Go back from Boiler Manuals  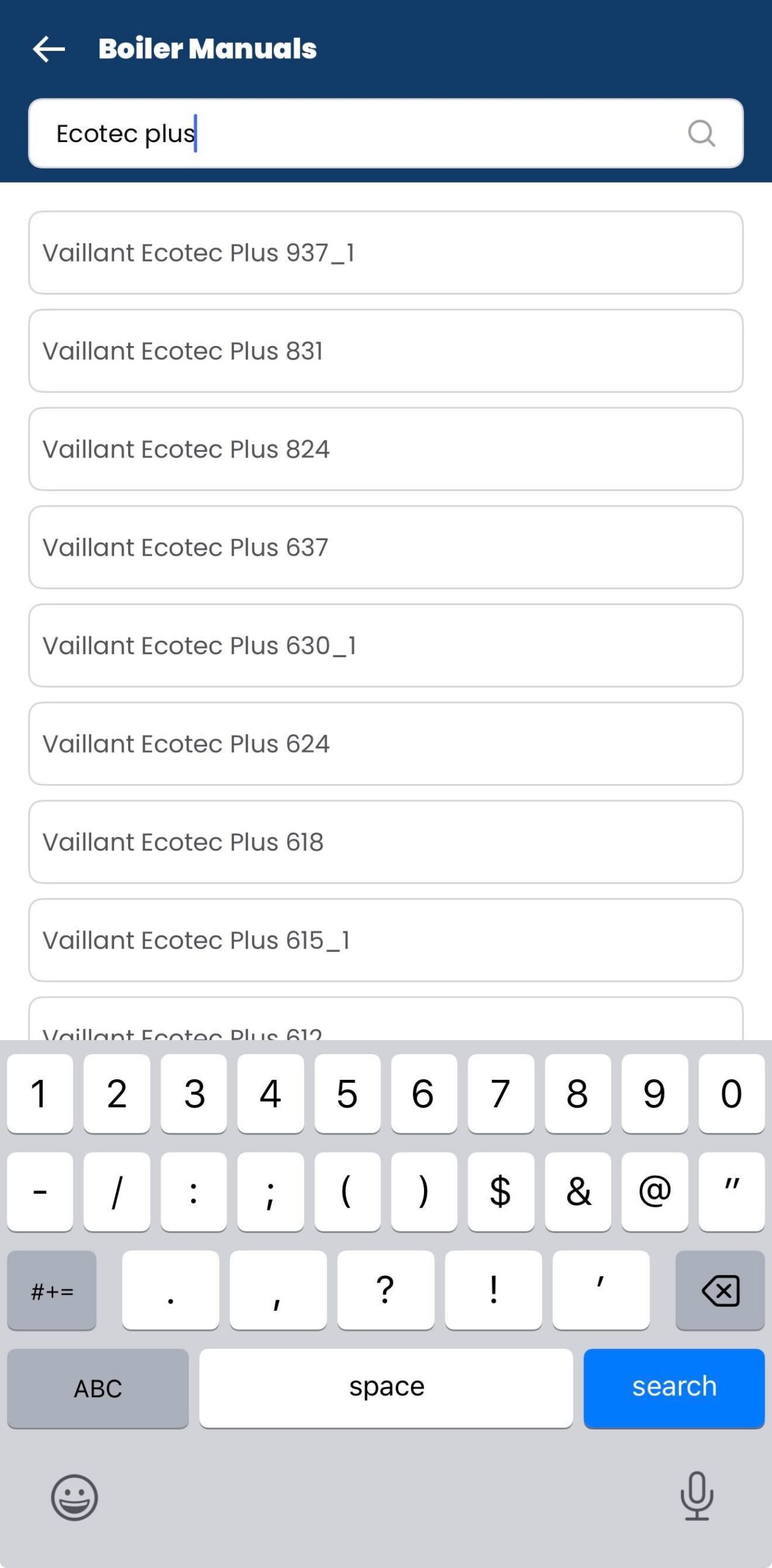coord(49,49)
